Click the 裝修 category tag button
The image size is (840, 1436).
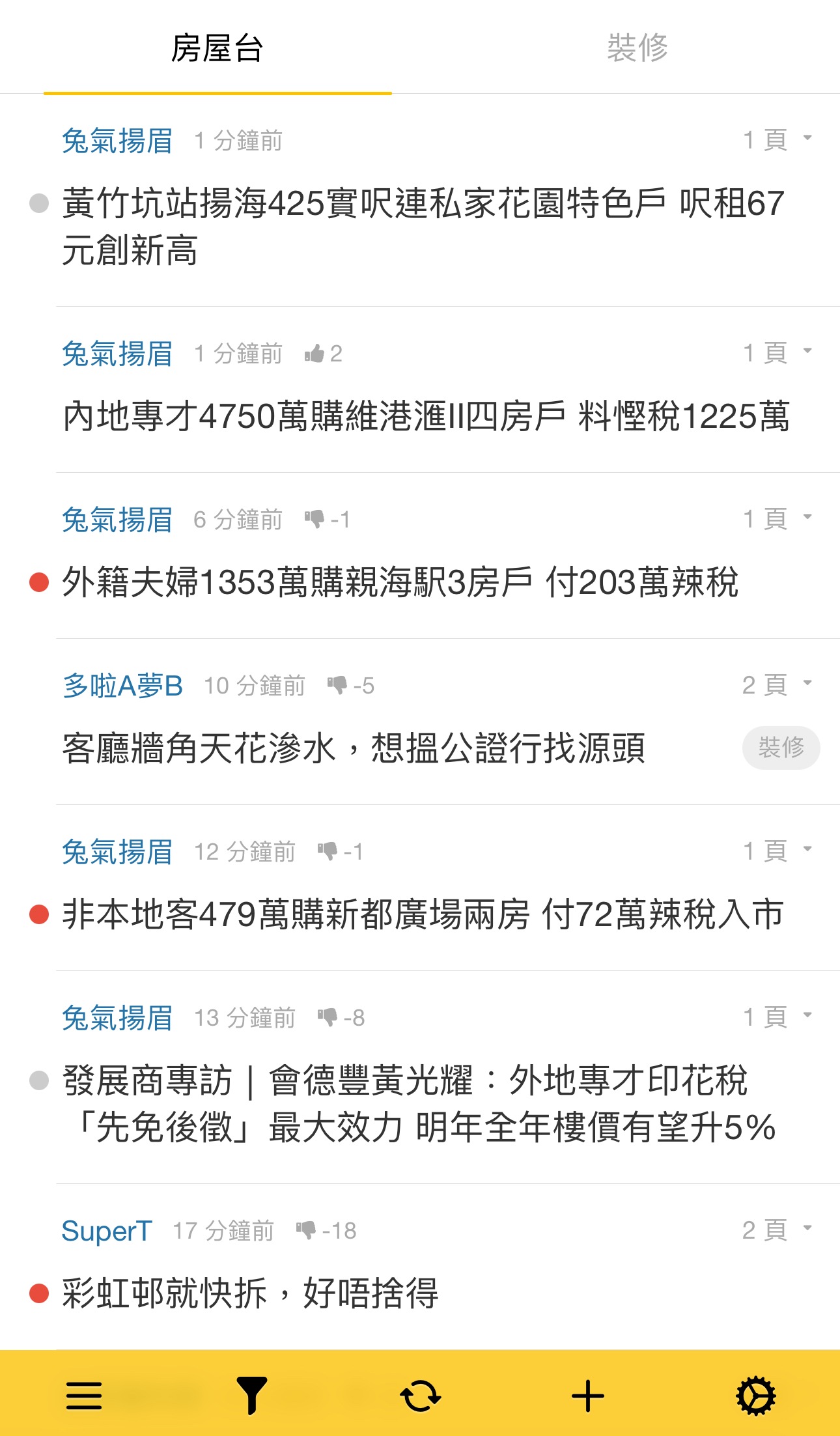pyautogui.click(x=780, y=748)
